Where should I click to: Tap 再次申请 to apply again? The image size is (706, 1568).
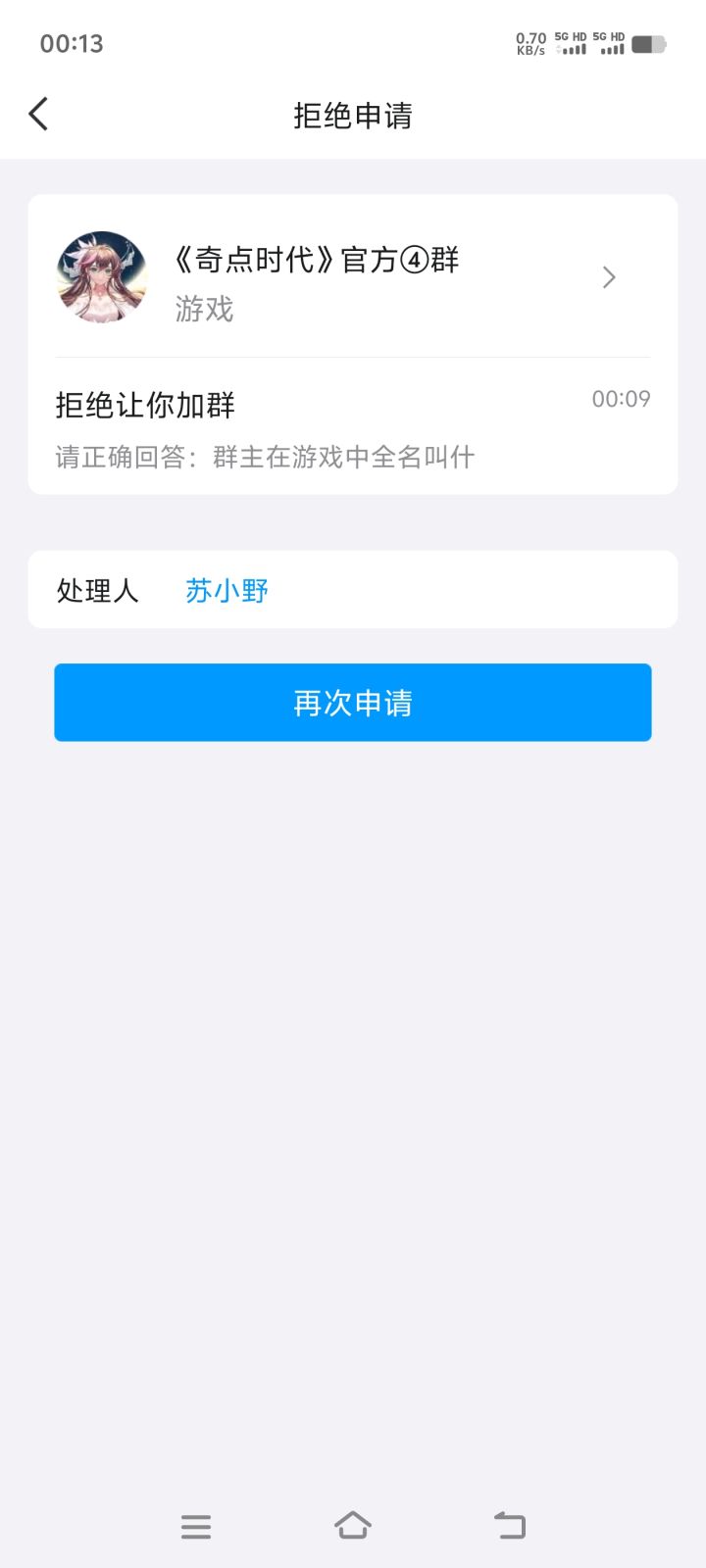(x=353, y=702)
